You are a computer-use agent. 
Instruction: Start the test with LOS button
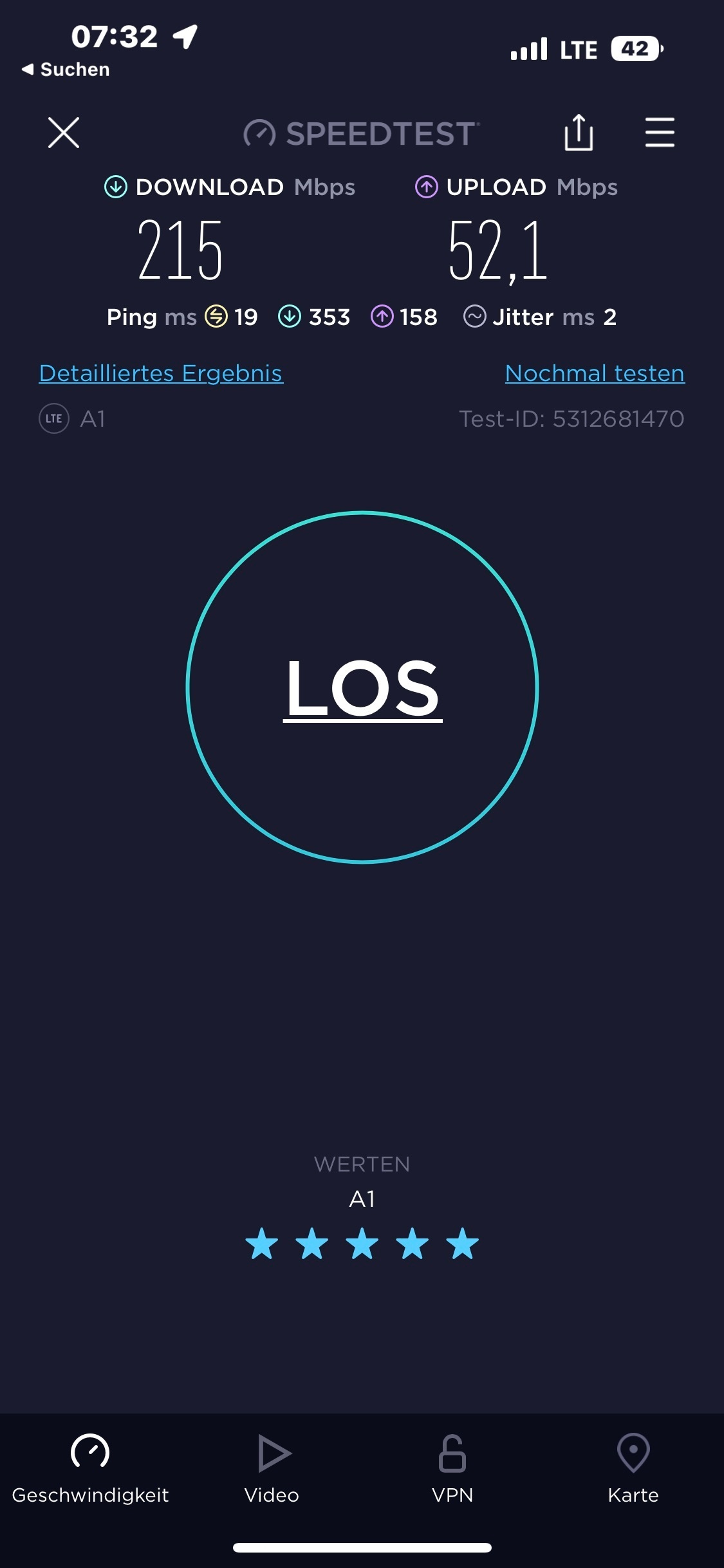pyautogui.click(x=362, y=687)
